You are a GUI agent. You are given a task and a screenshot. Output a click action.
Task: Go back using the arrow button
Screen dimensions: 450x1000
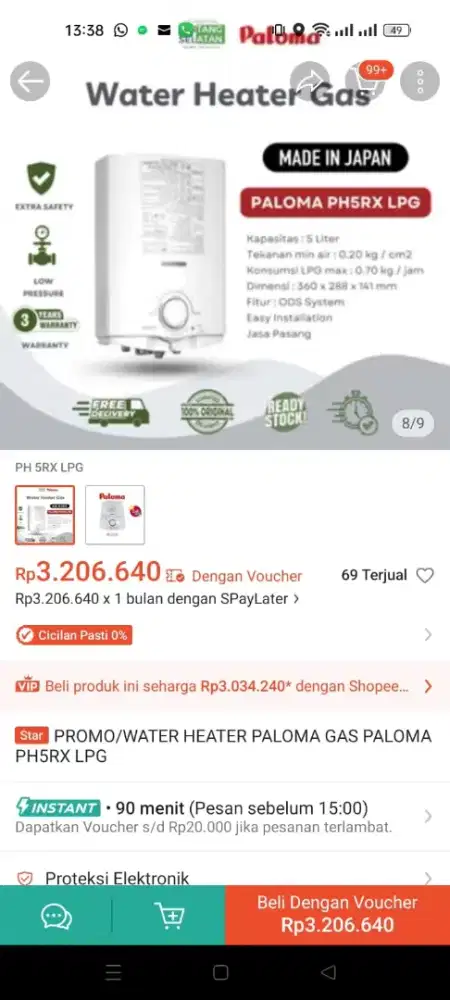(29, 81)
